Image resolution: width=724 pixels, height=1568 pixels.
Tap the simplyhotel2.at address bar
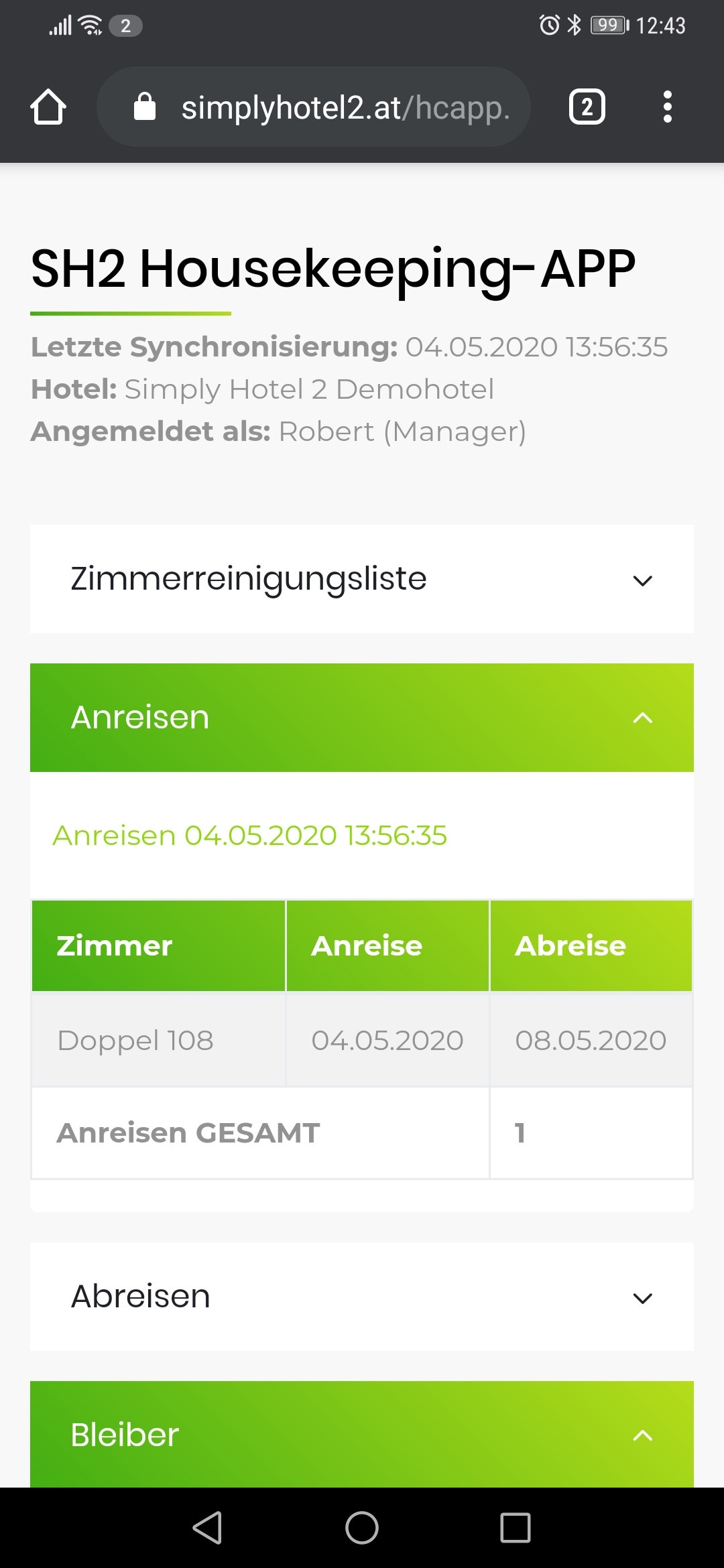click(x=314, y=107)
